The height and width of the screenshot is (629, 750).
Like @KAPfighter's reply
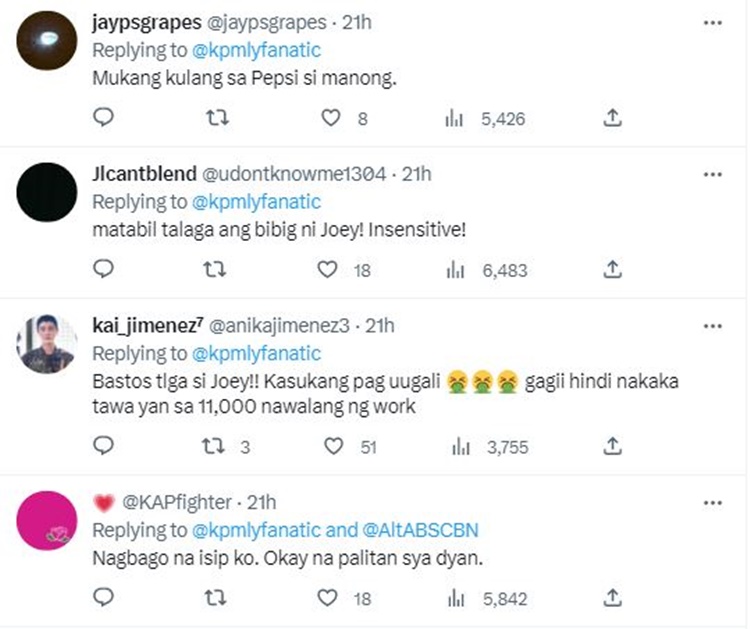(x=330, y=598)
